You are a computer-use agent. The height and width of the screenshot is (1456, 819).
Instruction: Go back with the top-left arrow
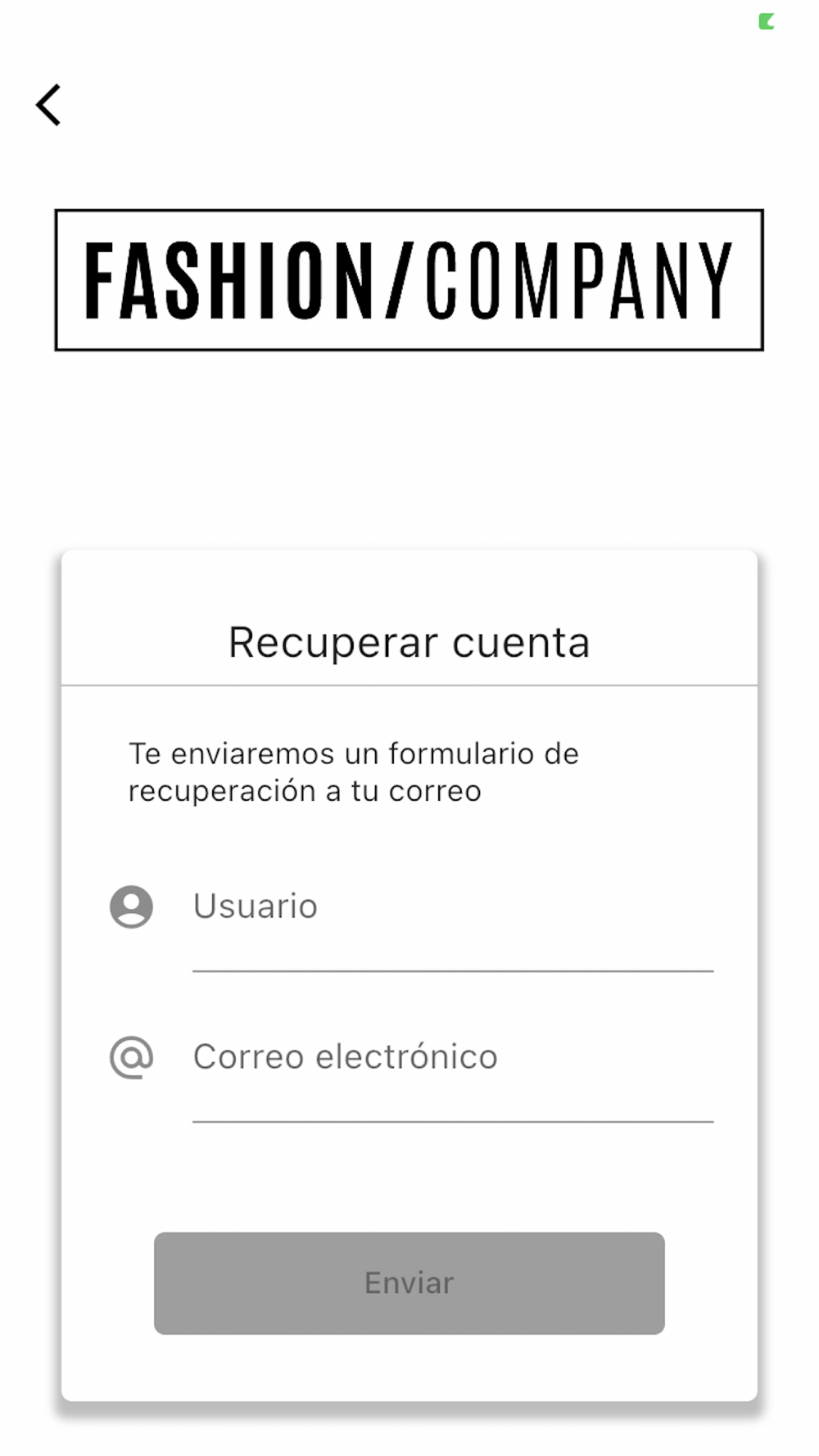pyautogui.click(x=48, y=105)
